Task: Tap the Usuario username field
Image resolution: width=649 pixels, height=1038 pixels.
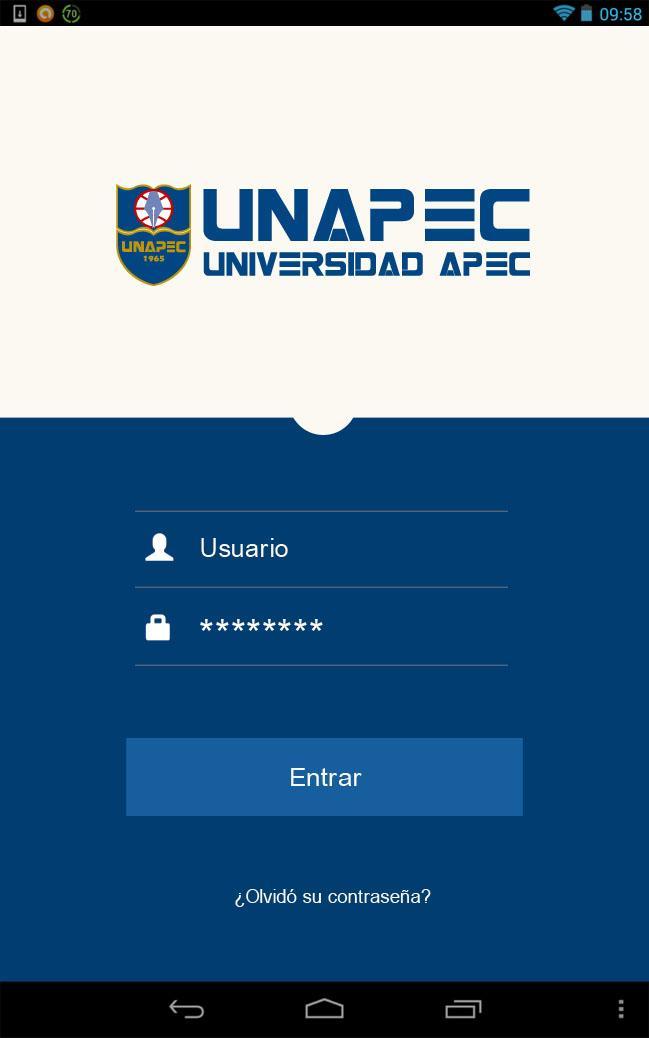Action: tap(340, 548)
